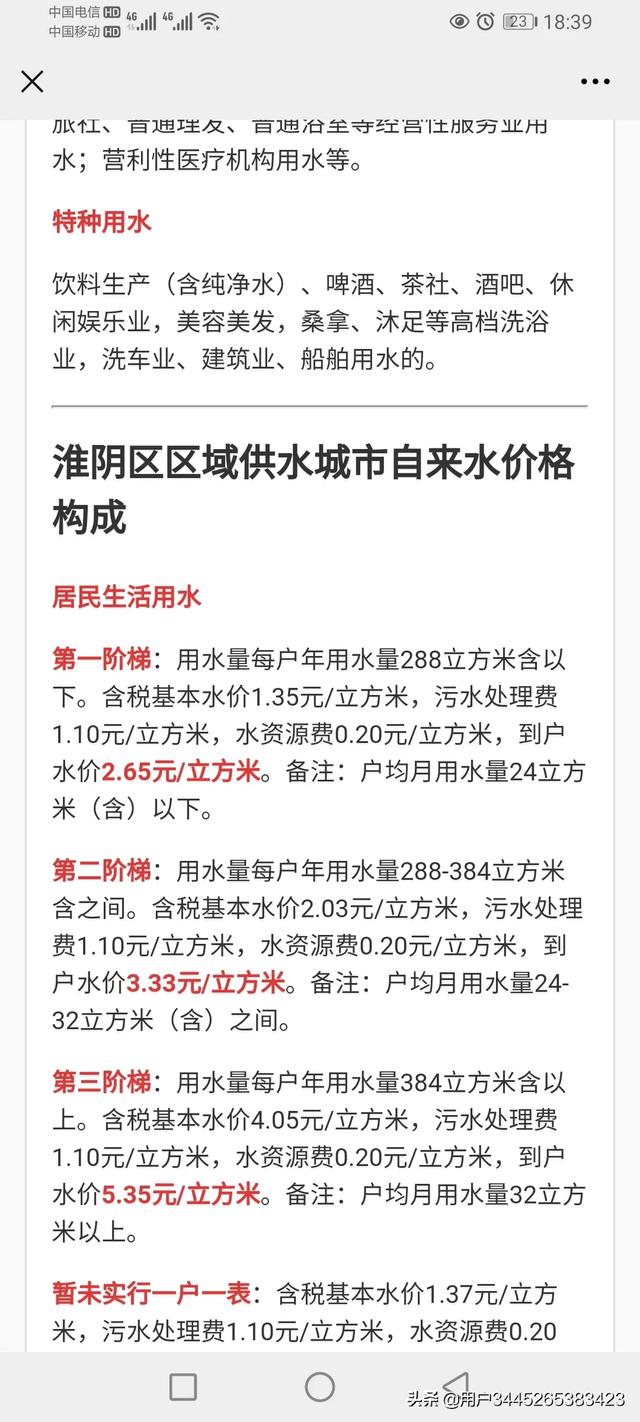The image size is (640, 1422).
Task: Tap the system home button
Action: pyautogui.click(x=320, y=1386)
